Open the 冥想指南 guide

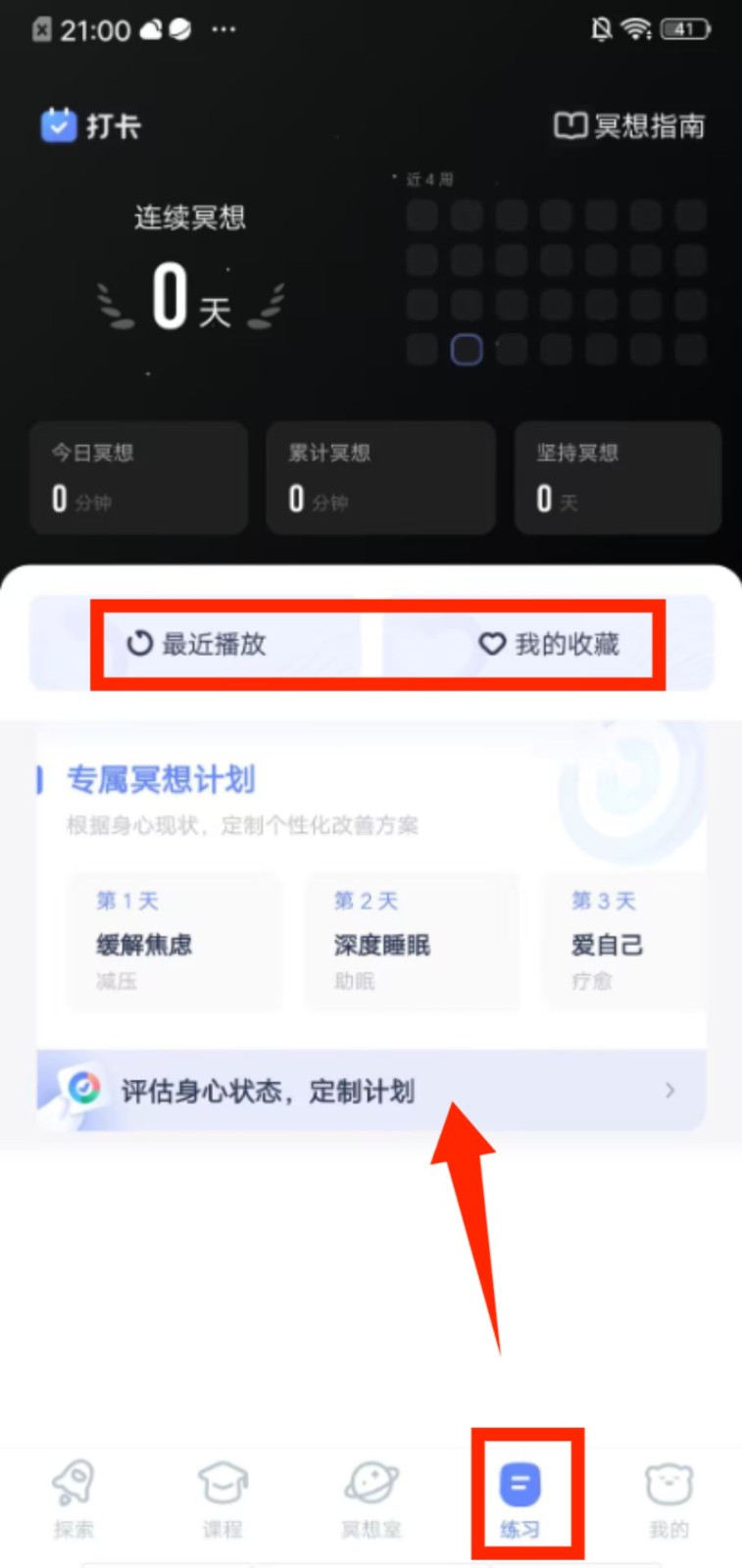(629, 126)
